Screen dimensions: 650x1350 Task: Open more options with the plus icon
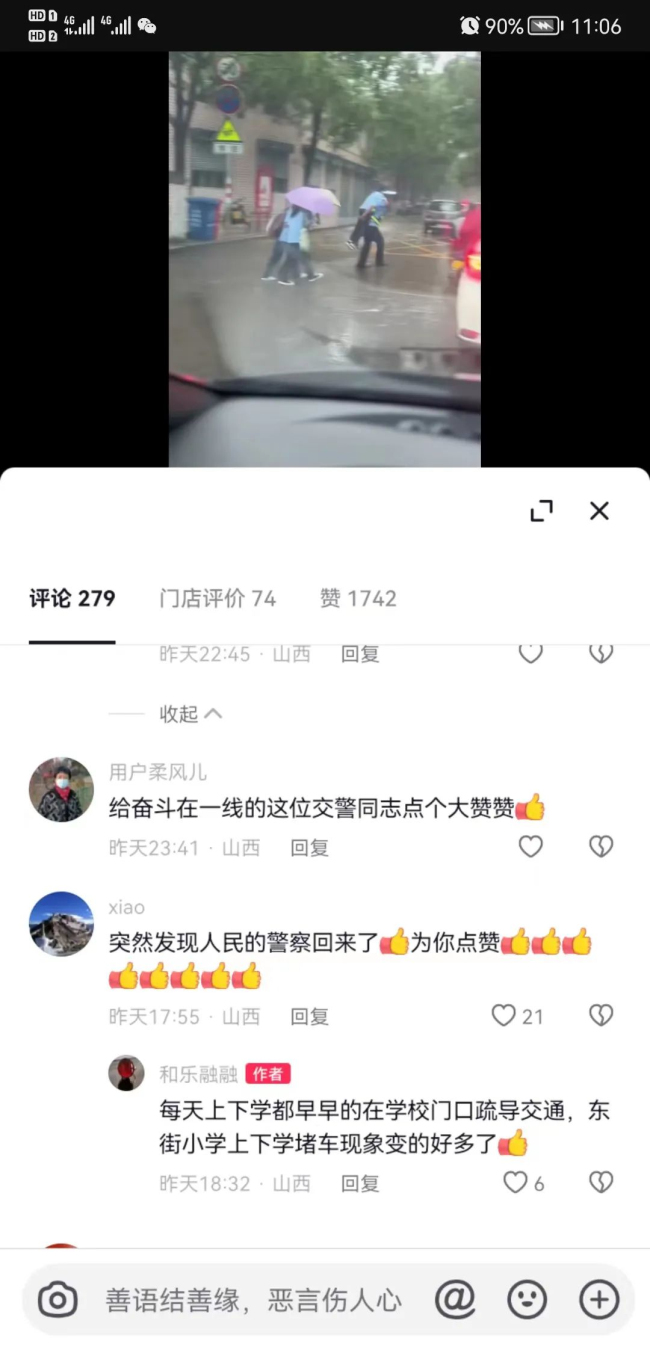(599, 1300)
